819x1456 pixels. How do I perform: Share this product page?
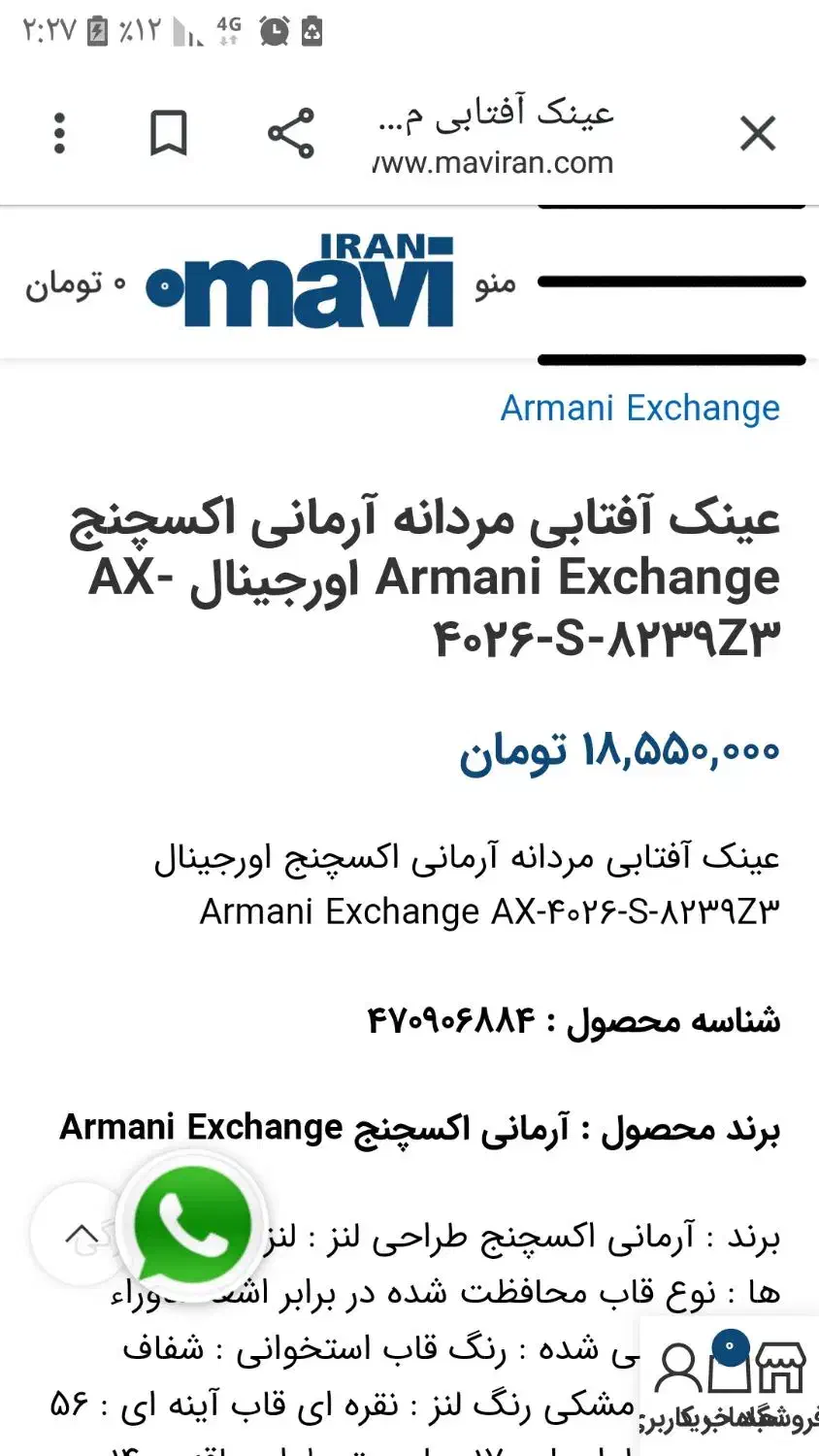291,134
